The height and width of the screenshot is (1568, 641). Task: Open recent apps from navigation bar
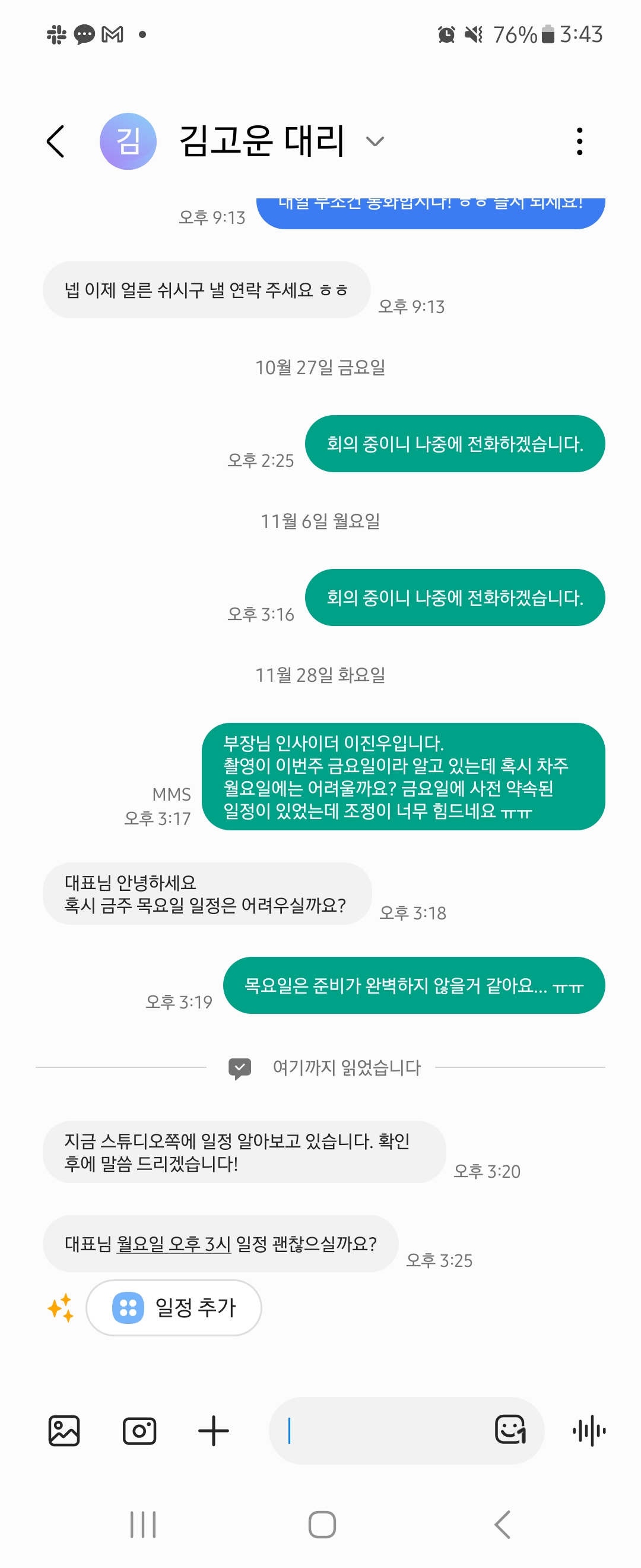(x=143, y=1524)
